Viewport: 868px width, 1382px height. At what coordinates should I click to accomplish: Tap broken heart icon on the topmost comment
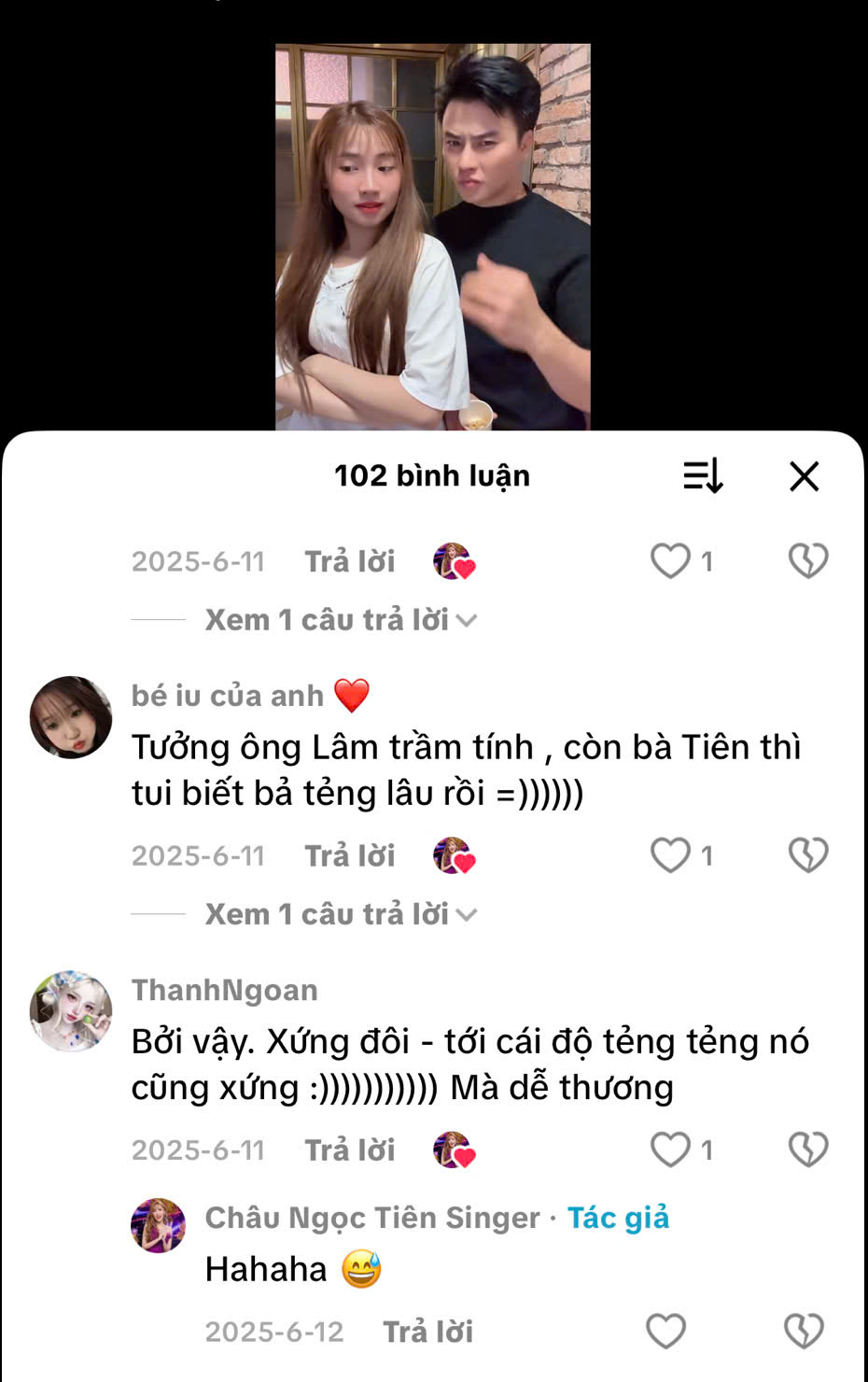[806, 560]
